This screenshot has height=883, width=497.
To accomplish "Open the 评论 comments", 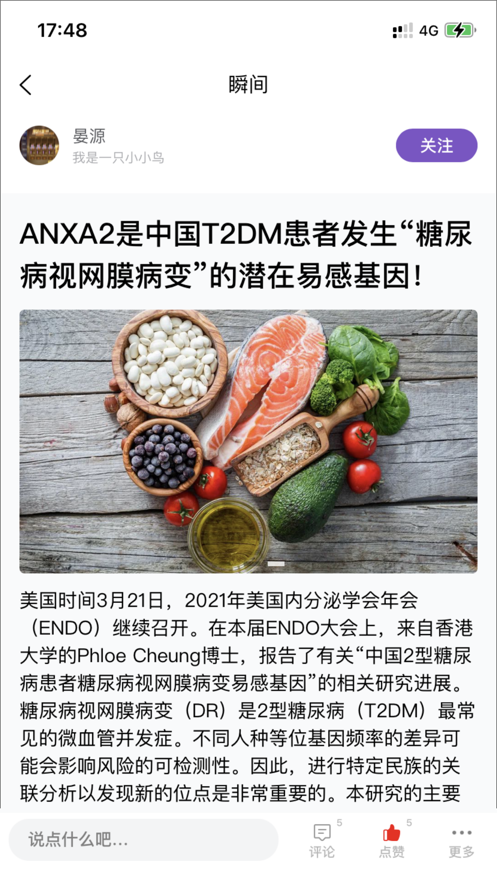I will tap(322, 840).
